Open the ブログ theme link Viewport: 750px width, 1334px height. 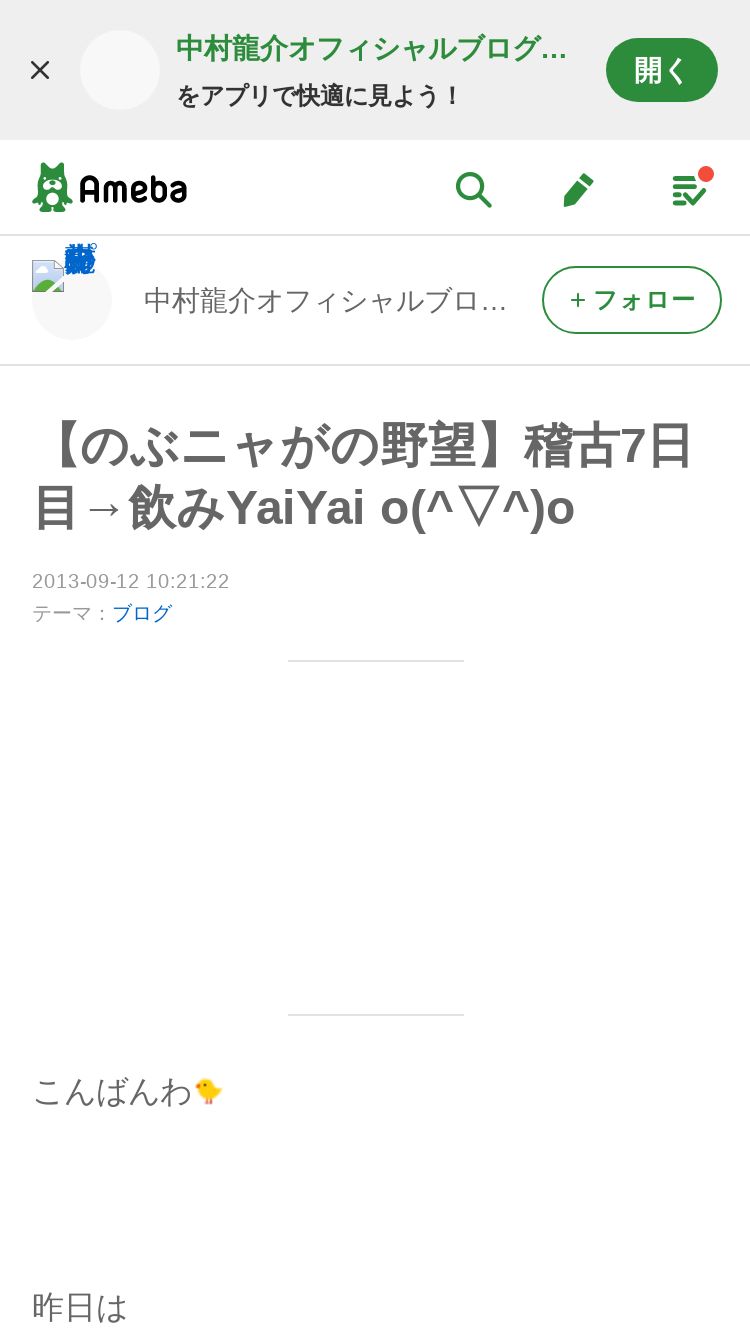[142, 613]
